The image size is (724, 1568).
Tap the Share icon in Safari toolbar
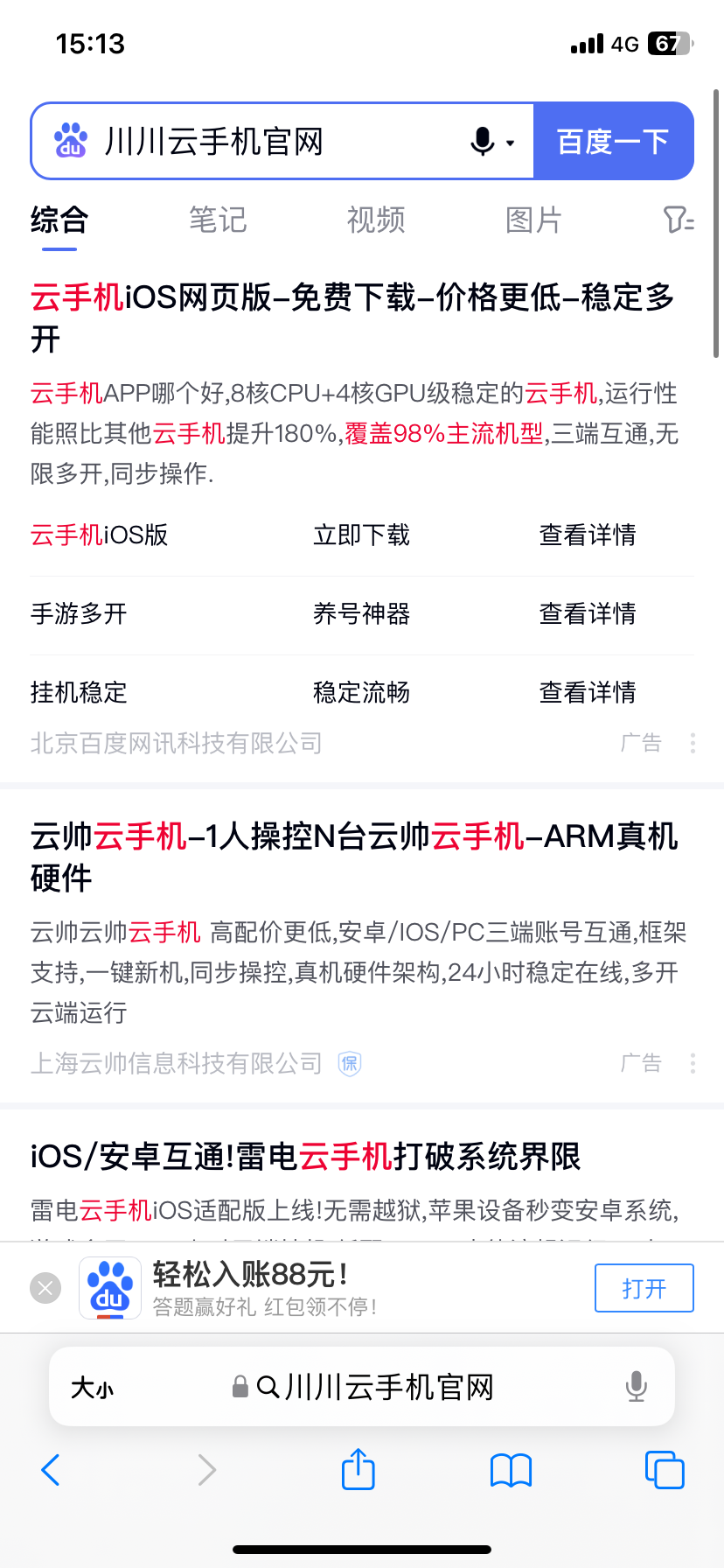[x=358, y=1470]
